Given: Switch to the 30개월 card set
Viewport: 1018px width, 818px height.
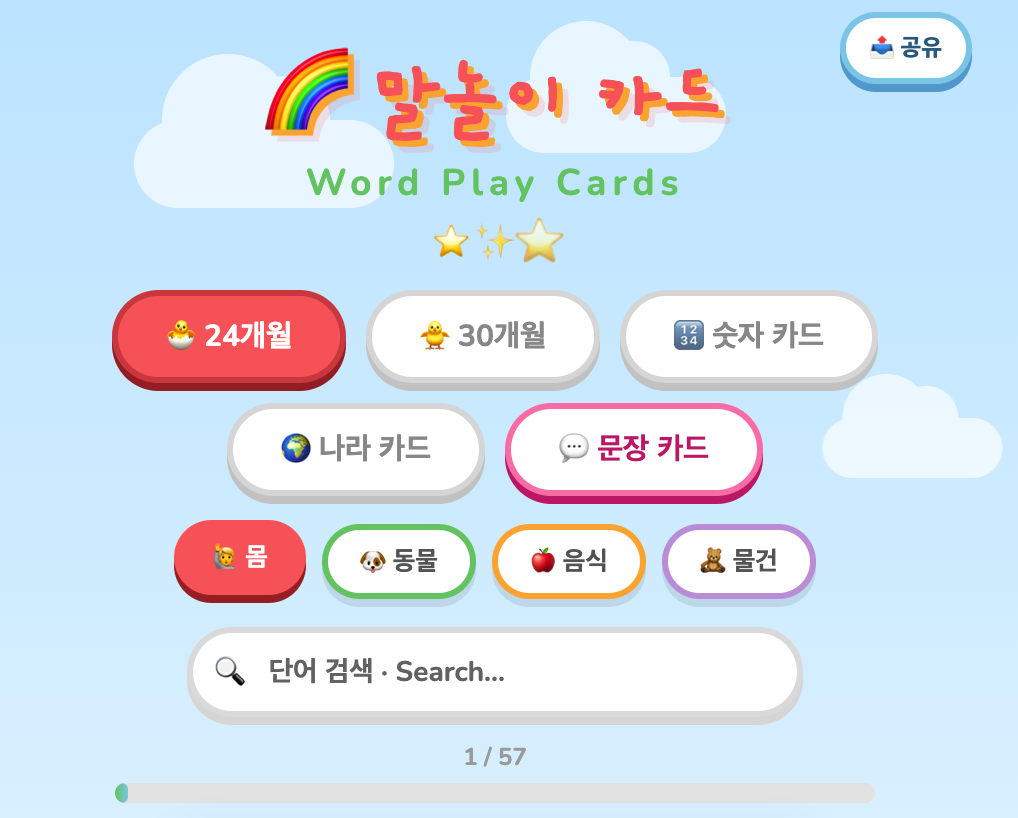Looking at the screenshot, I should point(482,336).
